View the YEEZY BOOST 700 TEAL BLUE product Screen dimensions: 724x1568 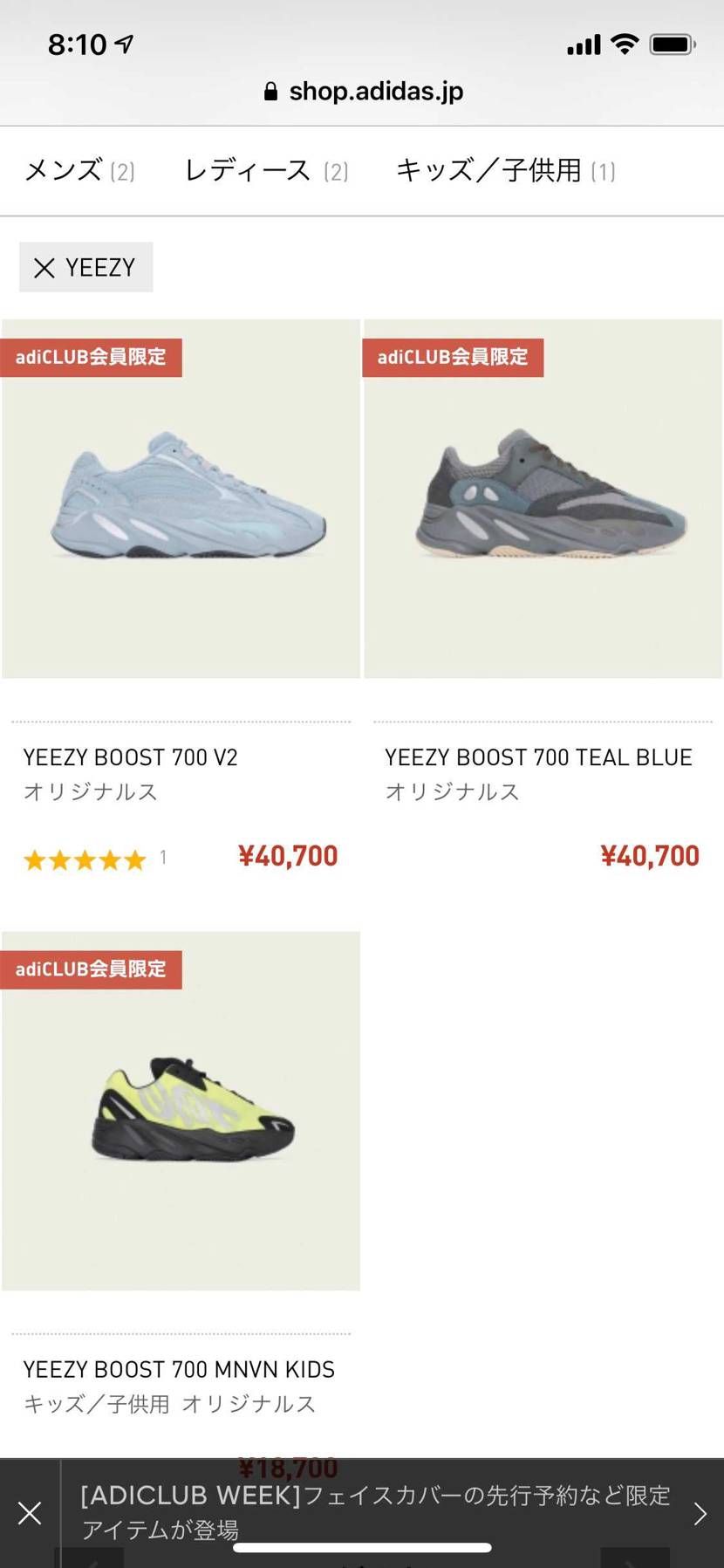(543, 499)
